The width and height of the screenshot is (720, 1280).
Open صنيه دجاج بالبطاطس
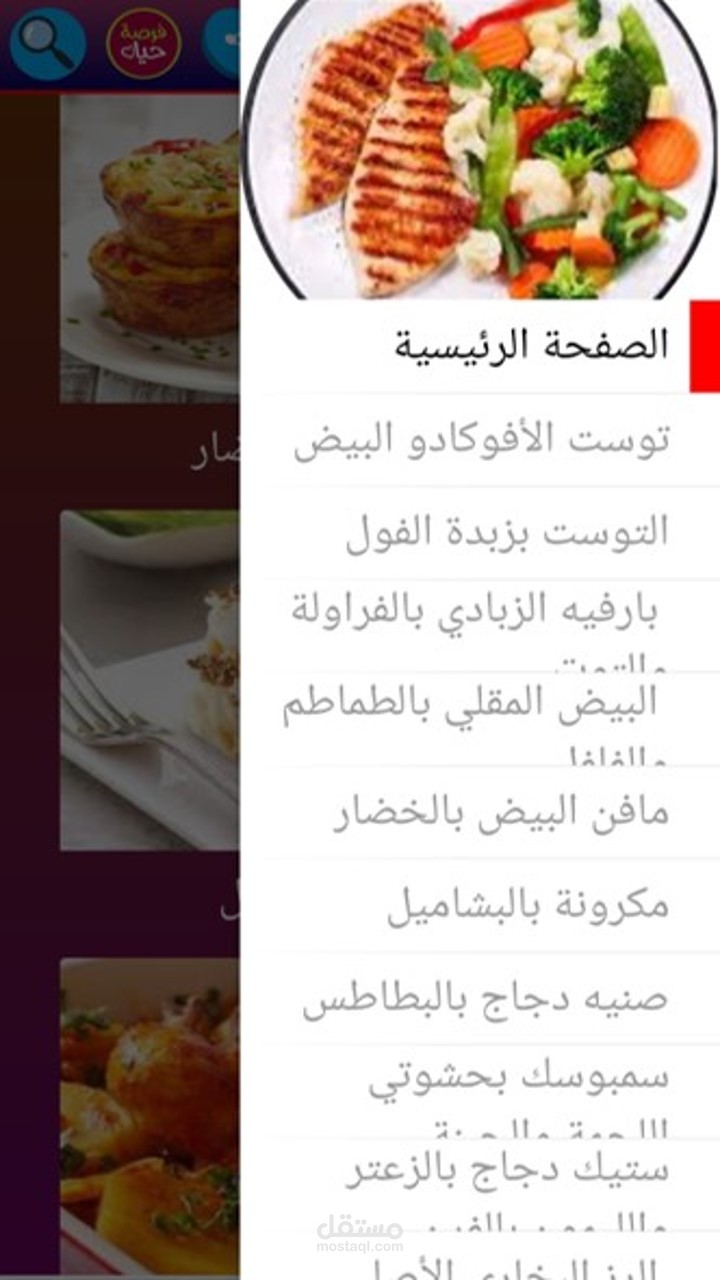pyautogui.click(x=480, y=998)
